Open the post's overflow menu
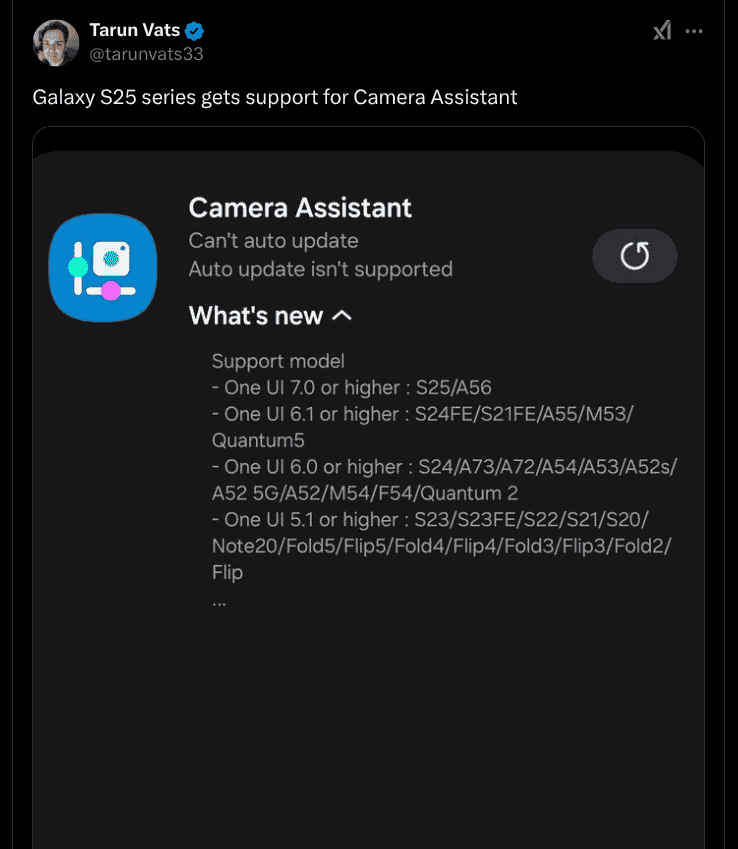Viewport: 738px width, 849px height. coord(694,31)
